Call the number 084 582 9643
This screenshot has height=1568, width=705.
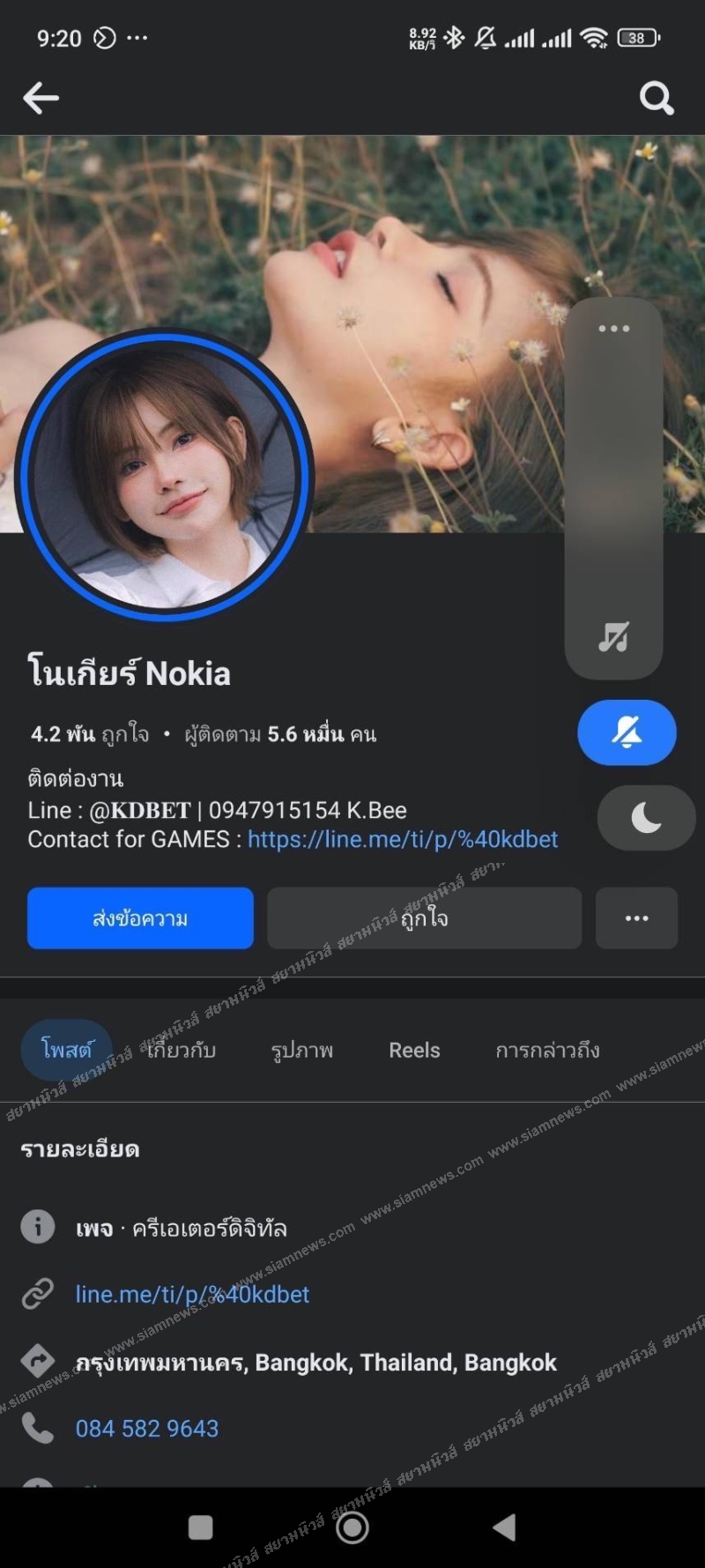click(147, 1428)
